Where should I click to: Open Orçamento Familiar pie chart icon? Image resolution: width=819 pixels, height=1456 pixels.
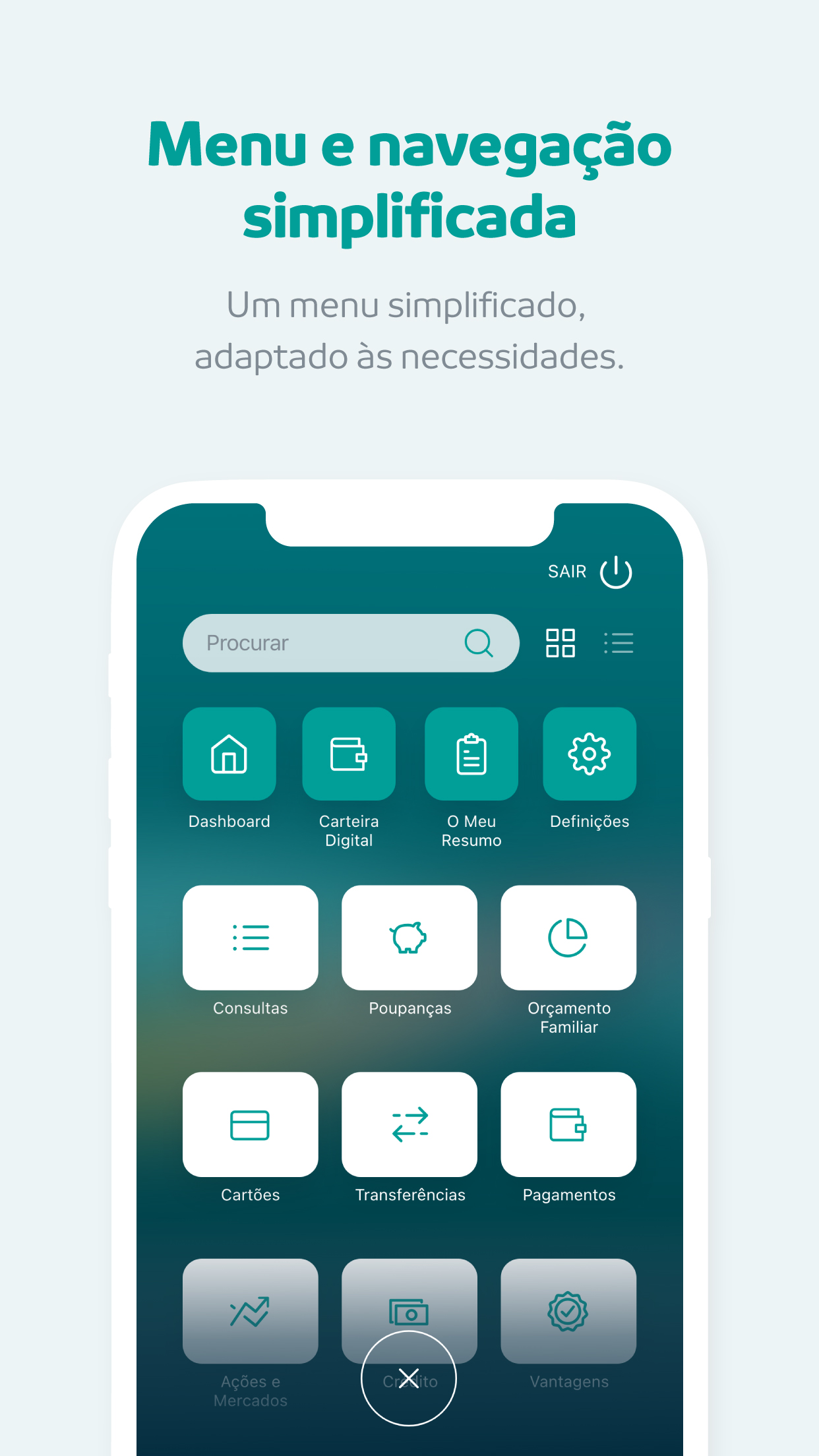click(x=568, y=938)
